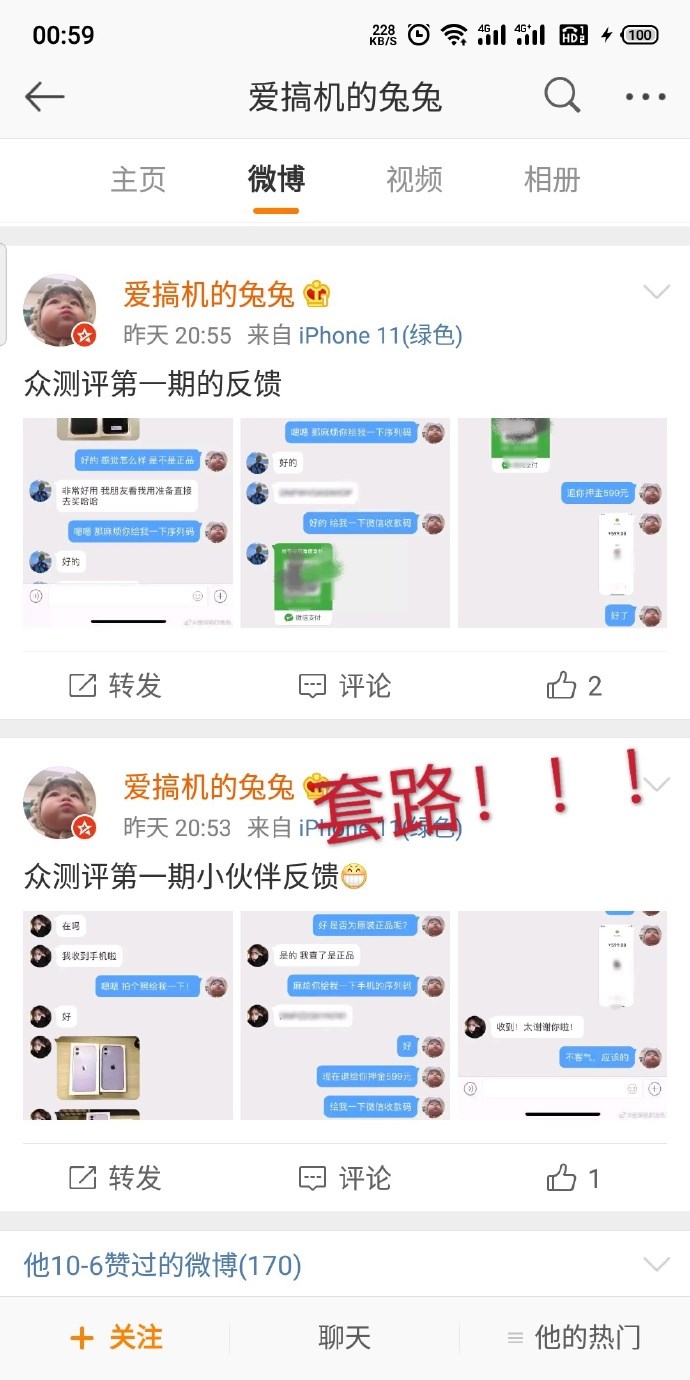Switch to the 主页 tab
The height and width of the screenshot is (1380, 690).
coord(138,180)
